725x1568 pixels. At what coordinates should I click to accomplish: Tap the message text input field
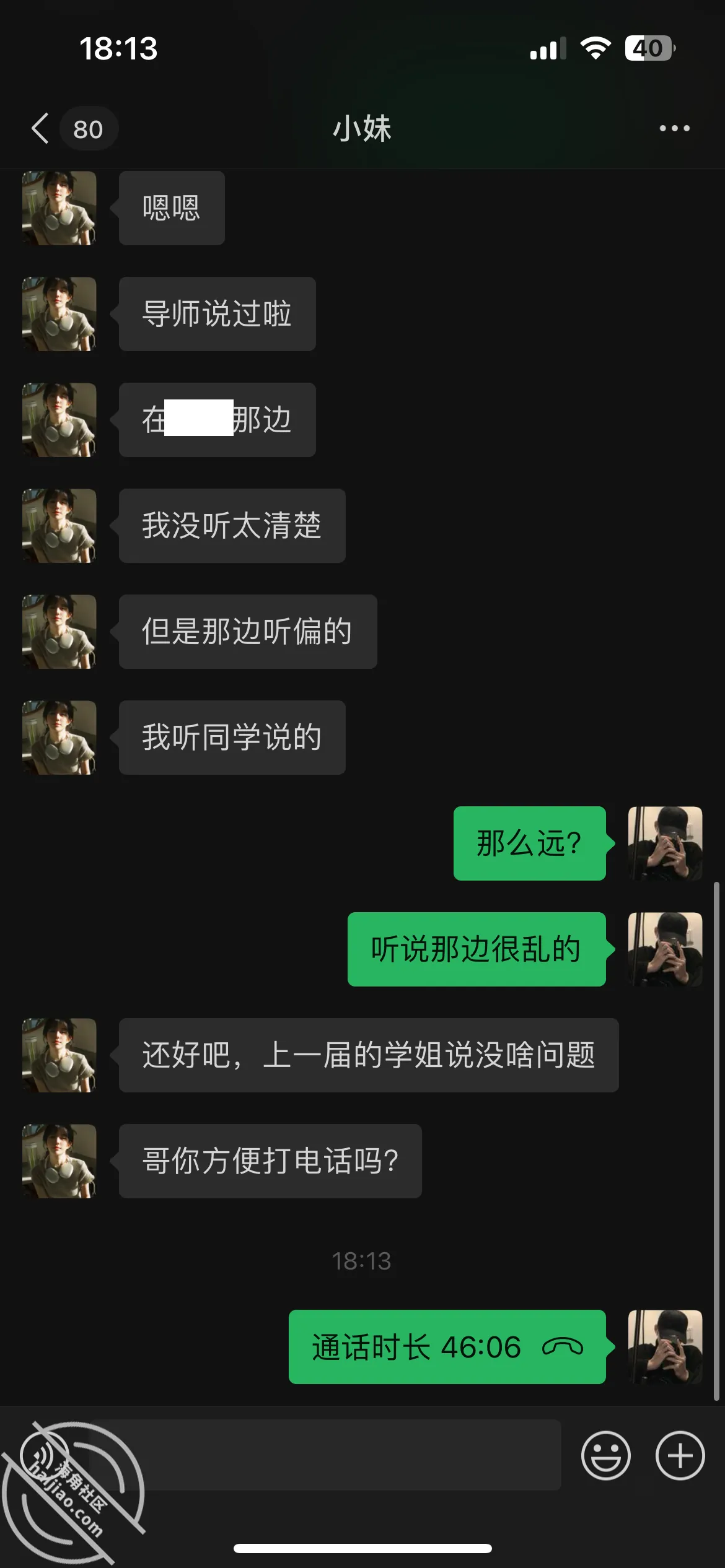[x=325, y=1455]
